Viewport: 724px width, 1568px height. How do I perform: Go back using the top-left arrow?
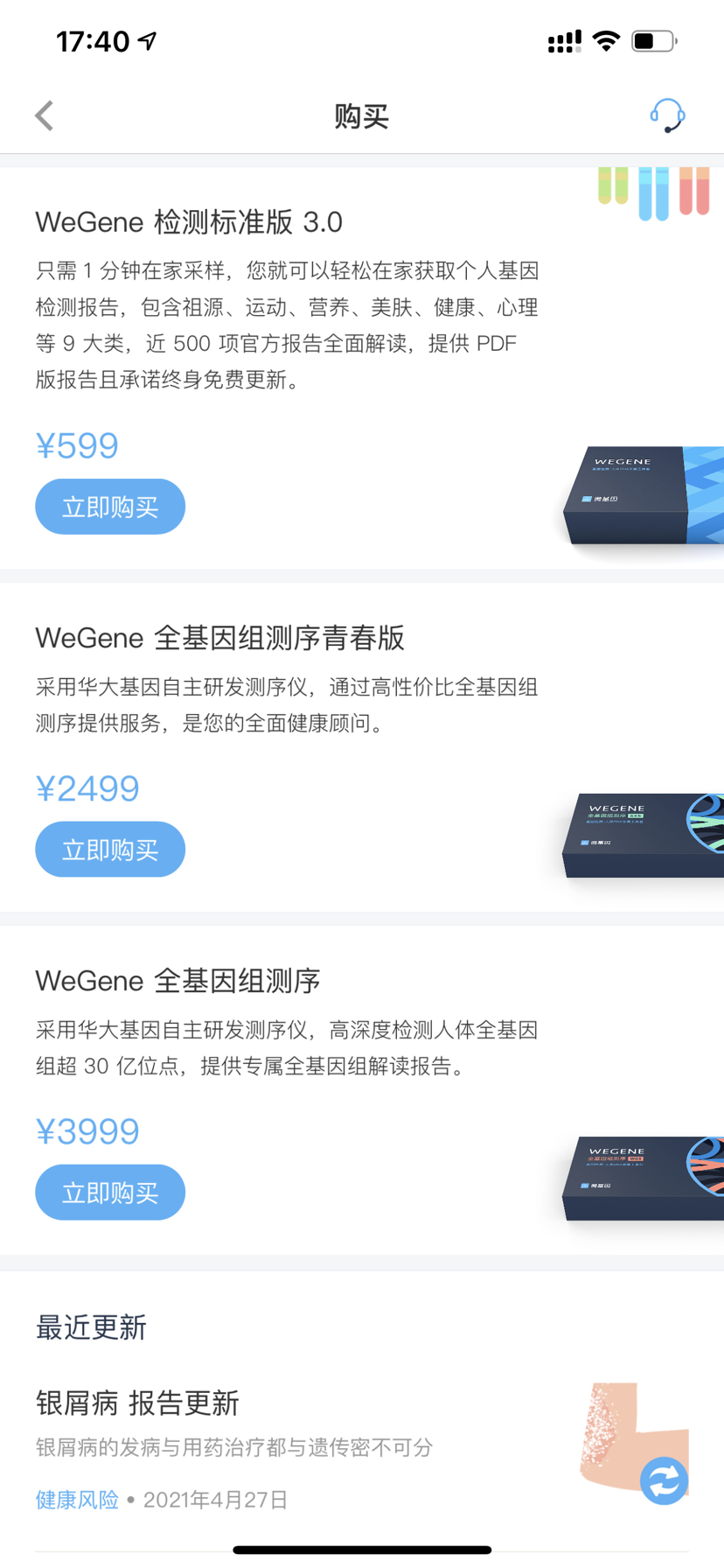(45, 115)
